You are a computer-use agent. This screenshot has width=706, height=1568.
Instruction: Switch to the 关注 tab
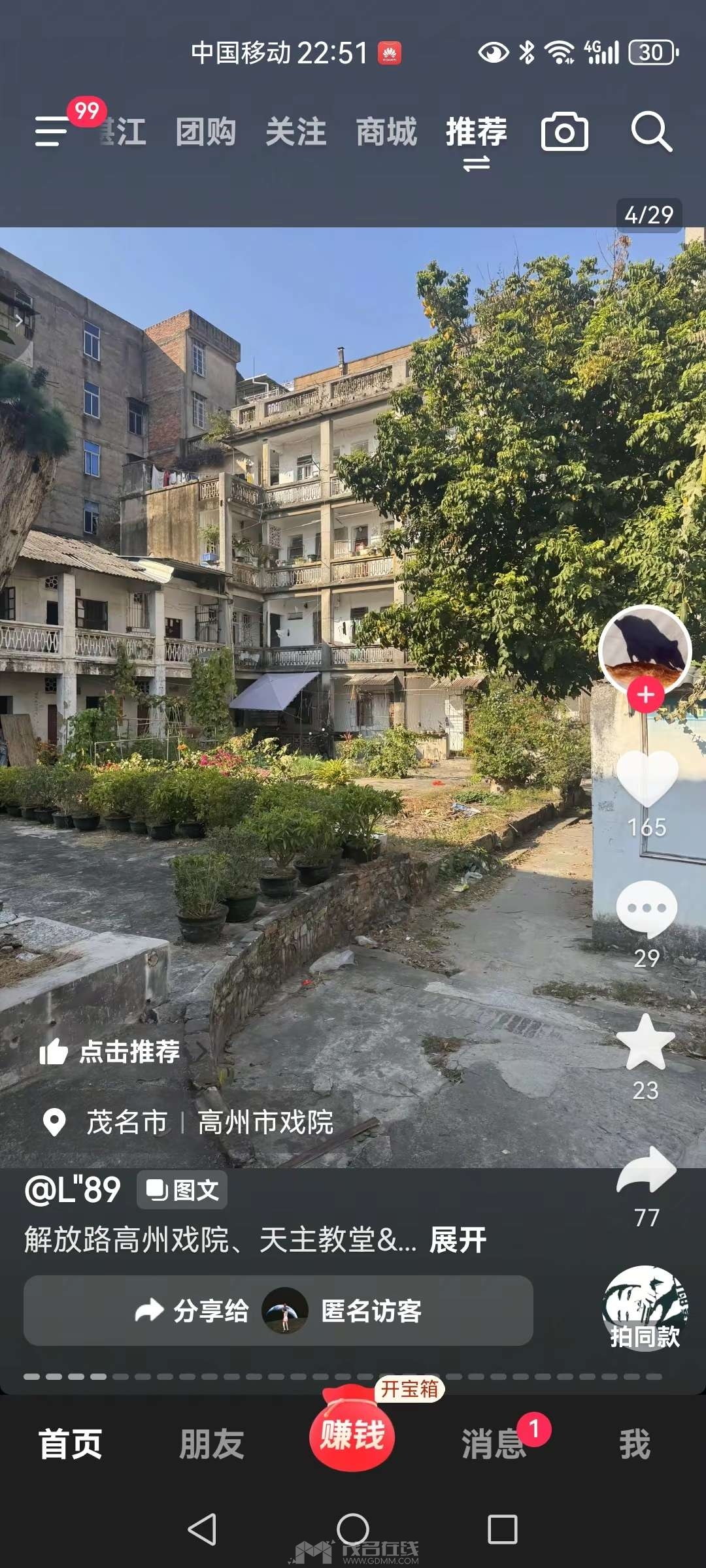[x=295, y=131]
